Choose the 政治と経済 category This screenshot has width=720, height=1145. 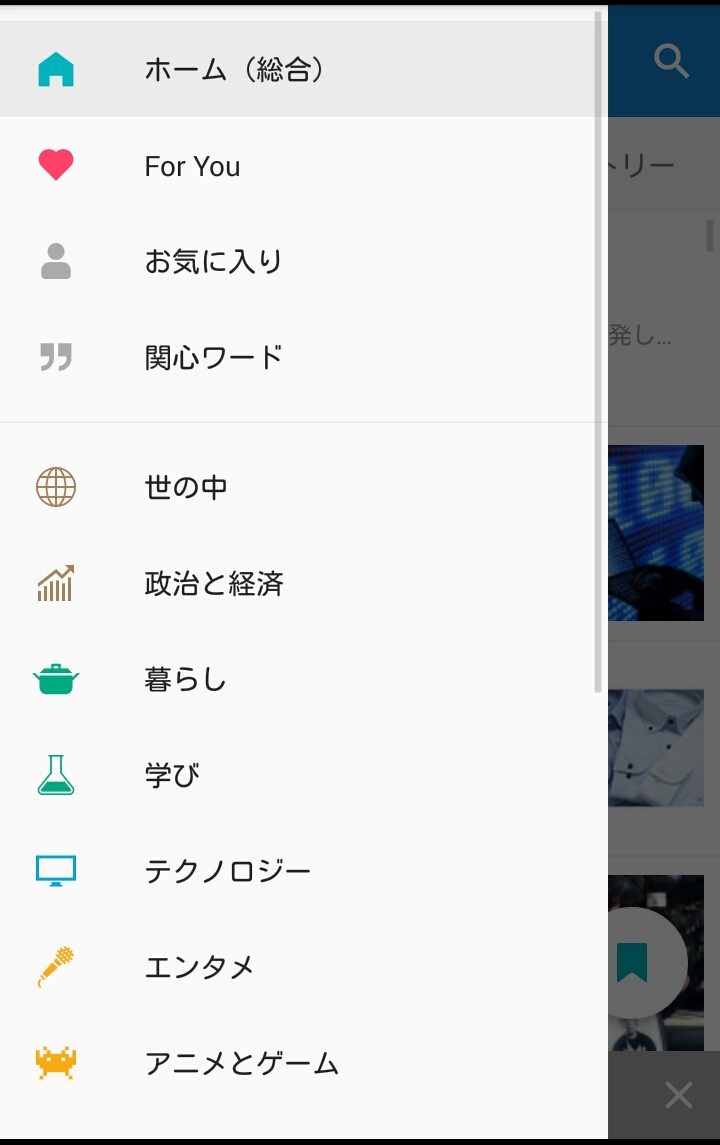click(x=213, y=583)
